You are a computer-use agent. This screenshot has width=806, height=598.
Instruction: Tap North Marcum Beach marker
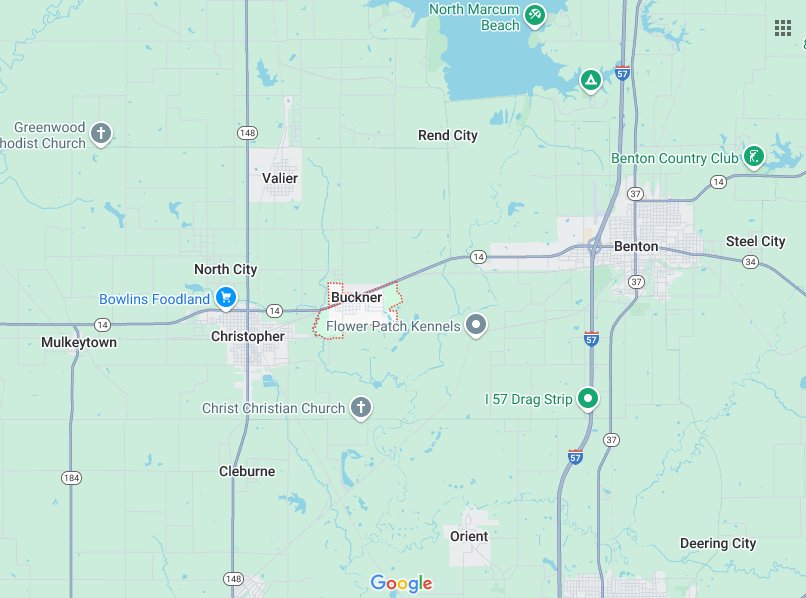pyautogui.click(x=535, y=15)
